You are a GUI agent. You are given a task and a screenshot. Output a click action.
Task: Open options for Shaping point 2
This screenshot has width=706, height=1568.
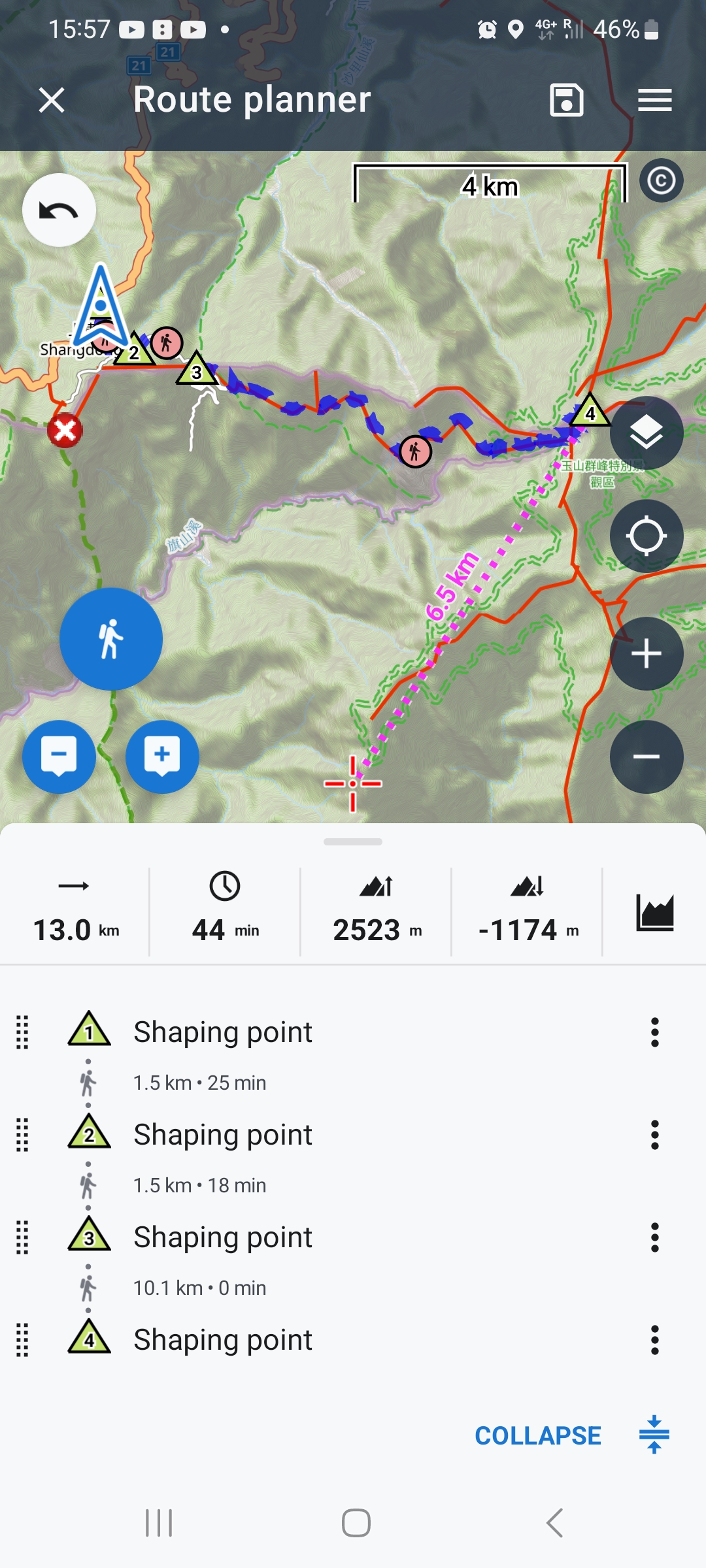(x=654, y=1135)
